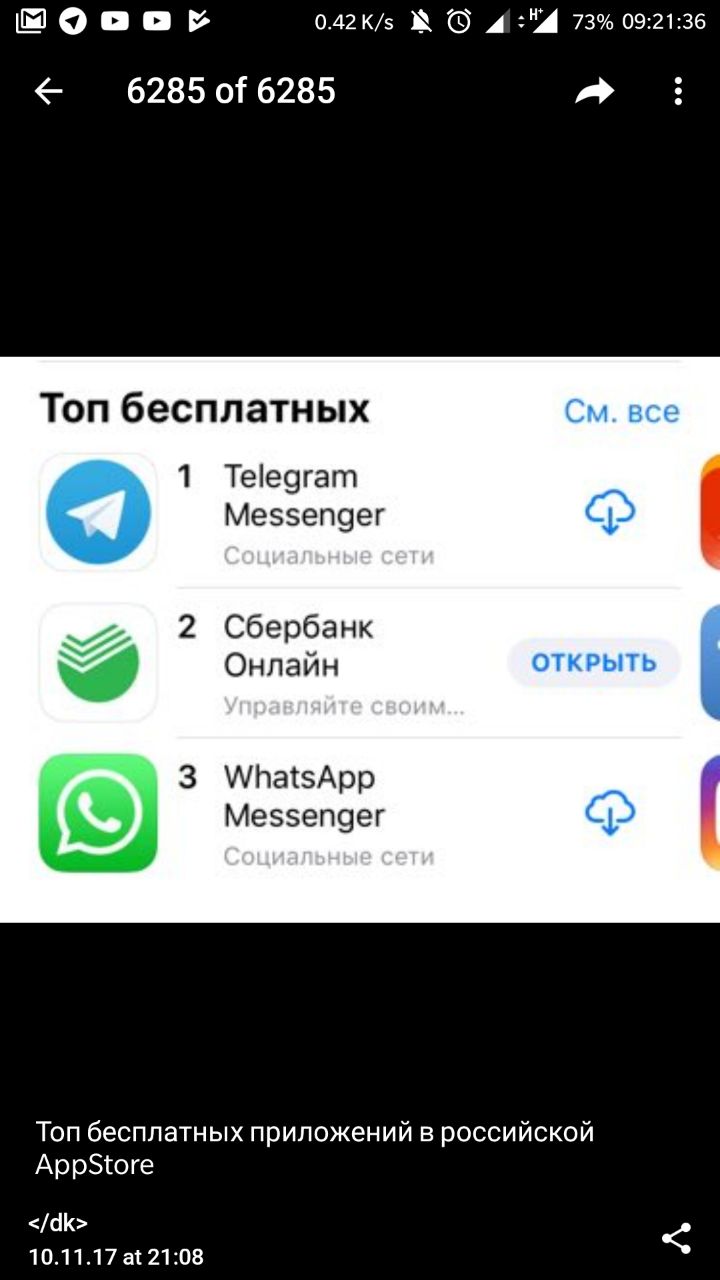Image resolution: width=720 pixels, height=1280 pixels.
Task: Forward this photo using the arrow
Action: point(594,92)
